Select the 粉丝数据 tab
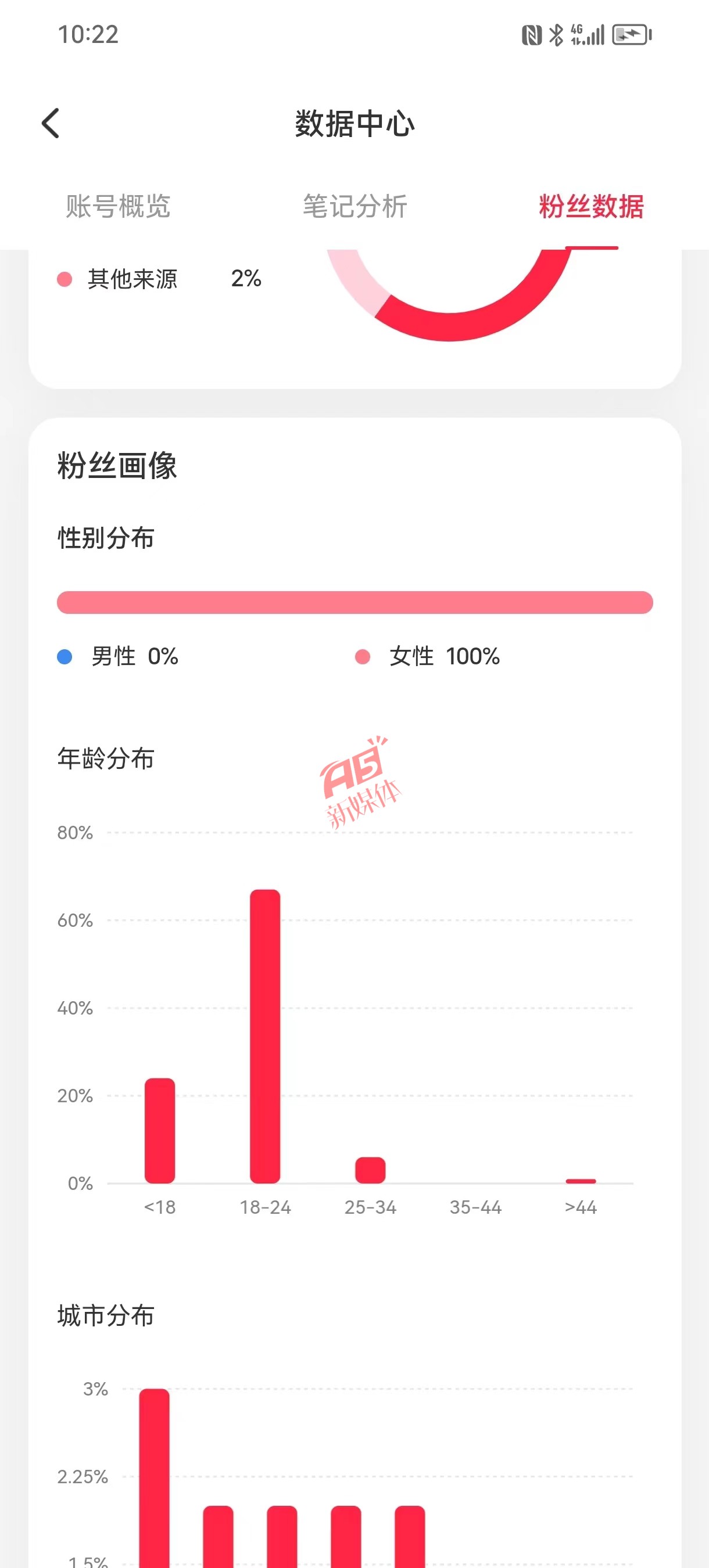 pos(592,206)
